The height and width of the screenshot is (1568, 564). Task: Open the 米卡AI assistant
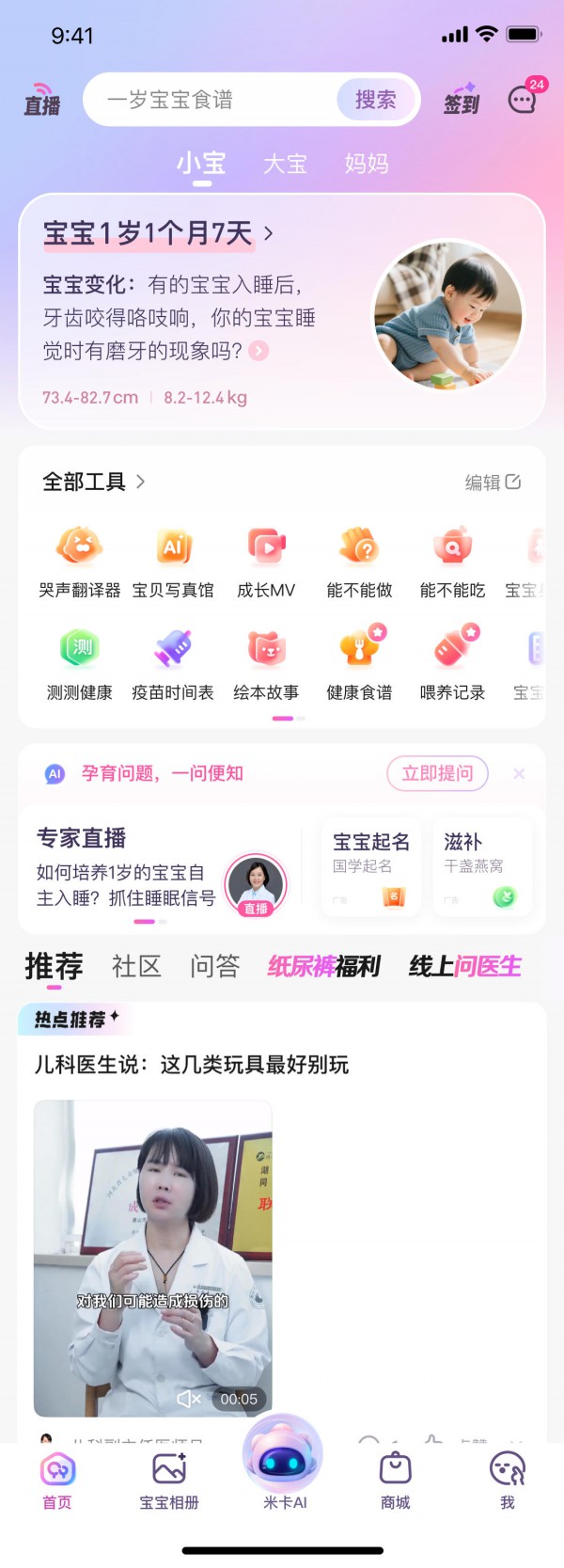[x=283, y=1464]
